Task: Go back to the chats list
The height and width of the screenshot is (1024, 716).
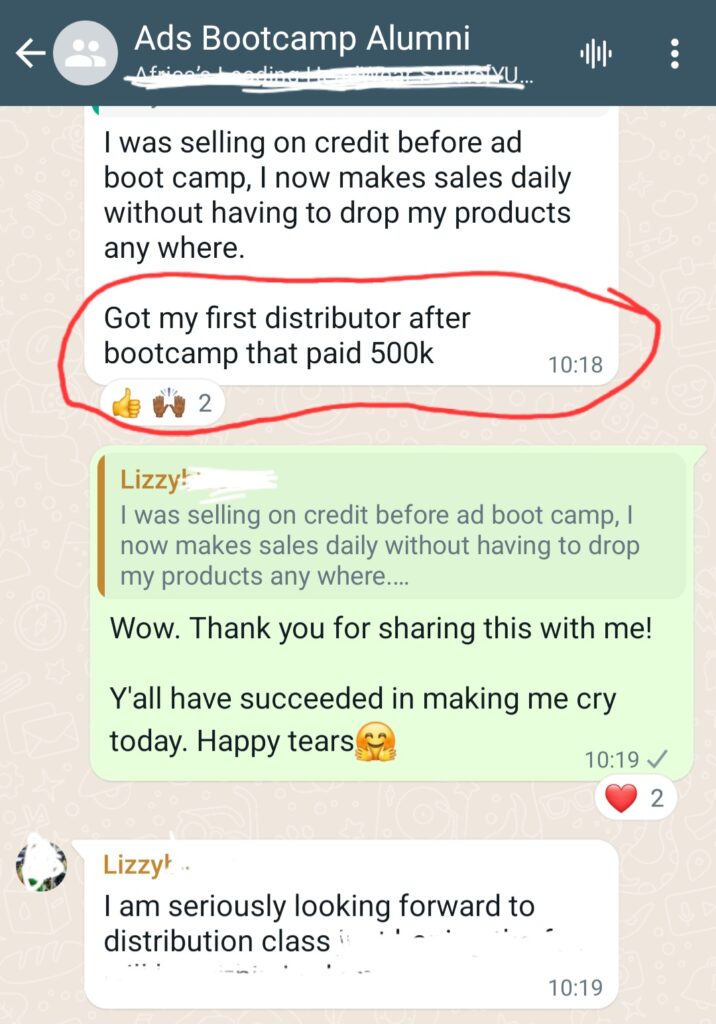Action: (x=30, y=53)
